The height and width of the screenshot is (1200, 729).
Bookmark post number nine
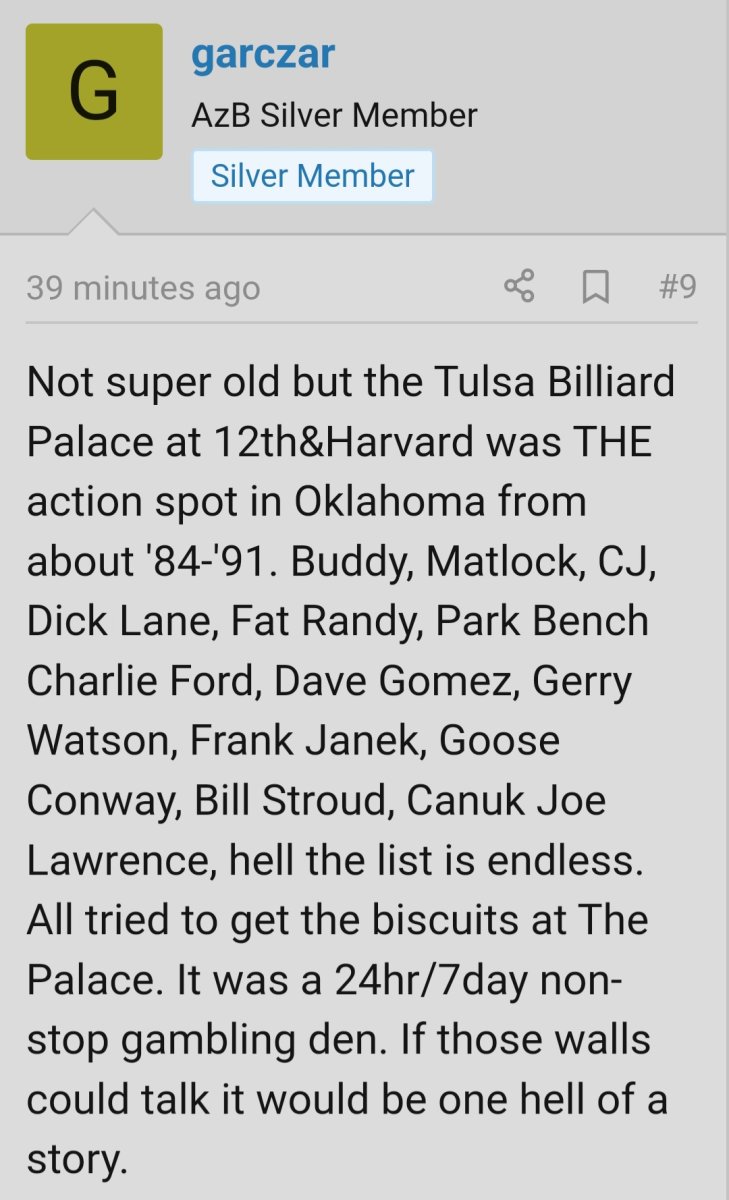[x=596, y=288]
